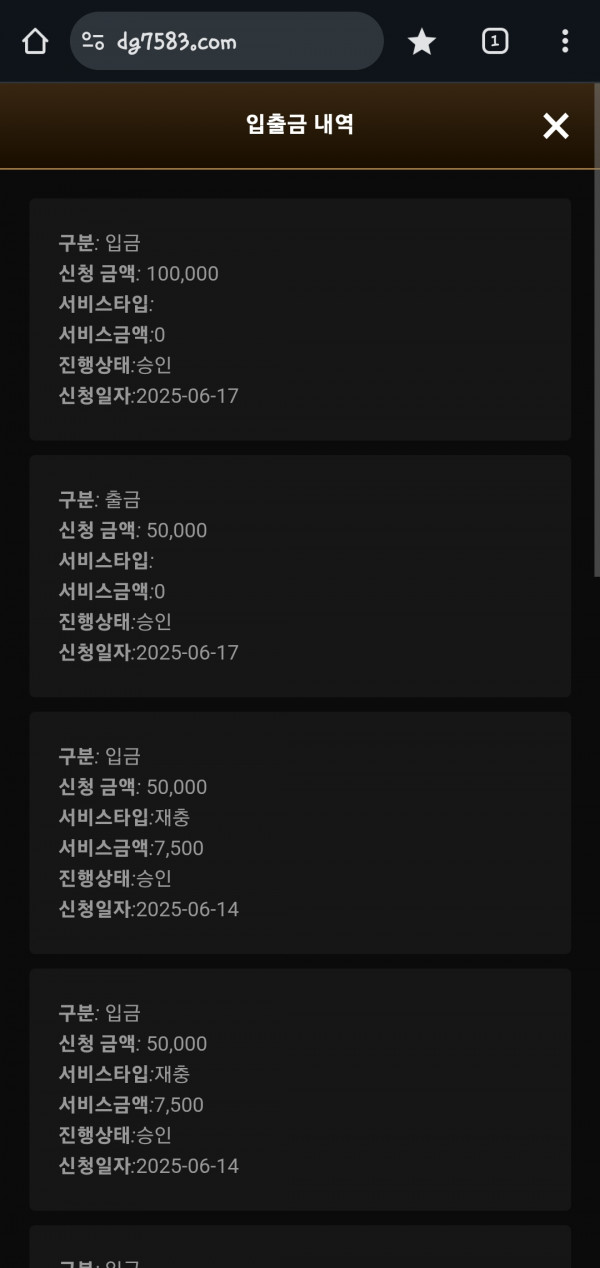Go to the browser home page
The width and height of the screenshot is (600, 1268).
(35, 41)
